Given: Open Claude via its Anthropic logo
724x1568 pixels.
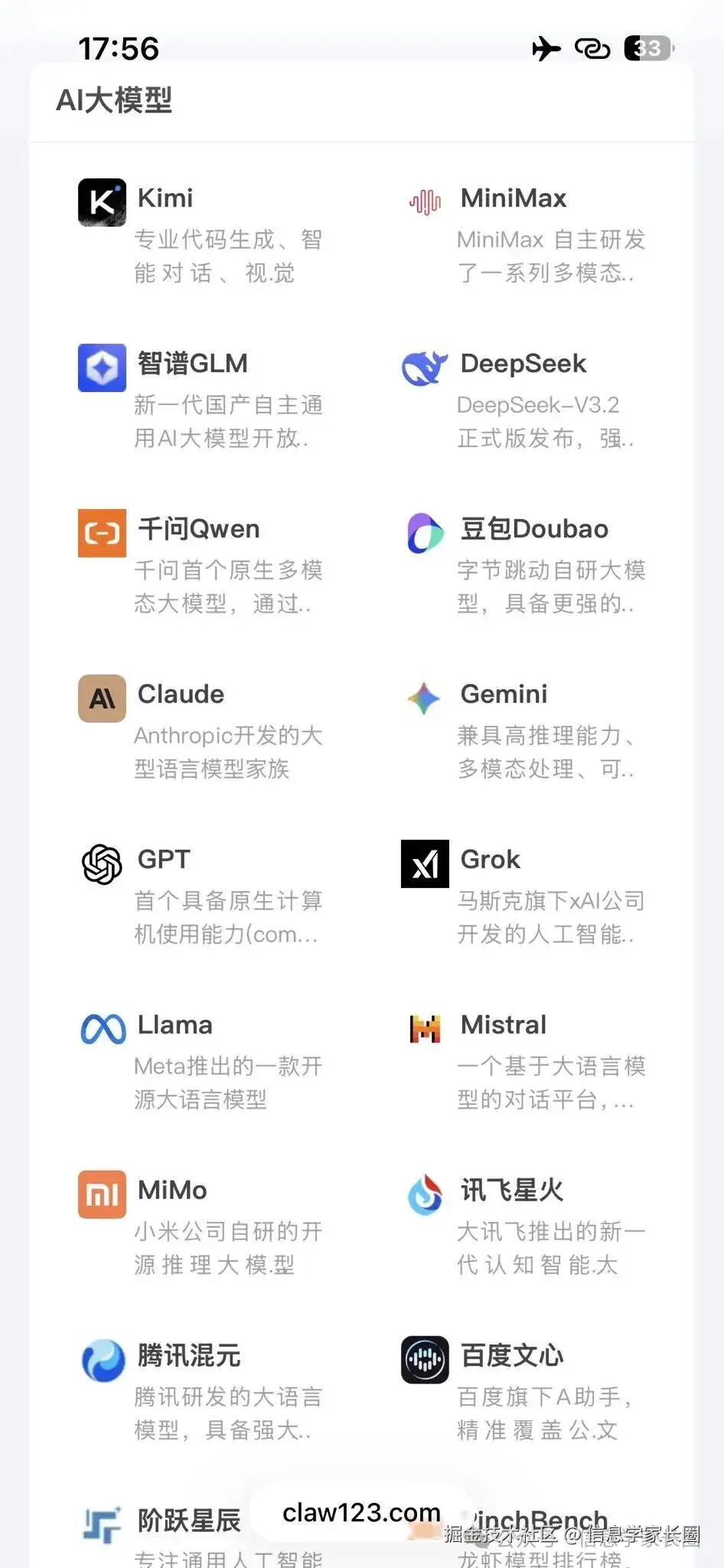Looking at the screenshot, I should (x=100, y=698).
